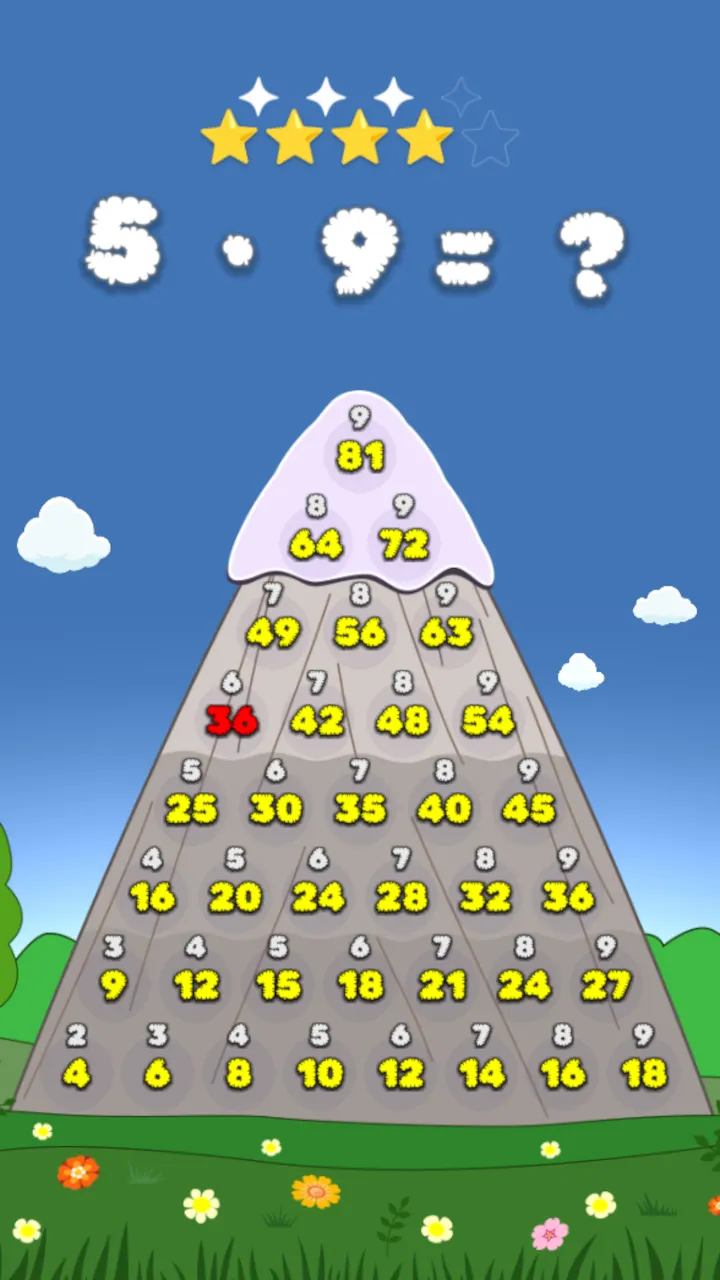The height and width of the screenshot is (1280, 720).
Task: Select the number 10
Action: [x=320, y=1073]
